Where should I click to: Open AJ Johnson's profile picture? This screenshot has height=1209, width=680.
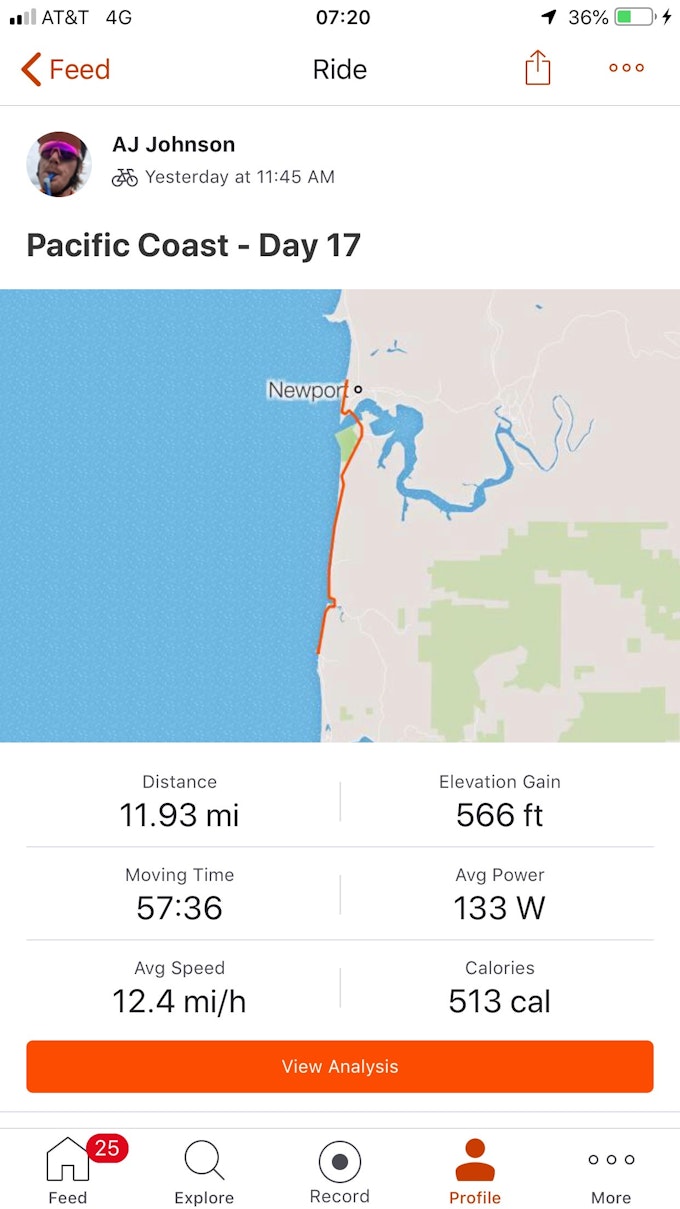click(x=59, y=163)
